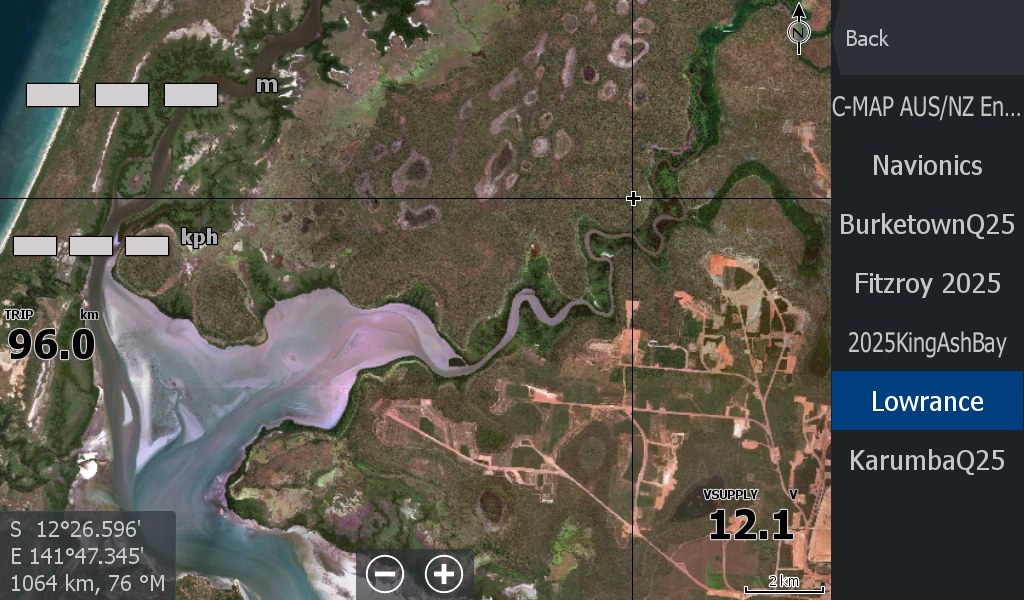Zoom in the map with plus
1024x600 pixels.
click(x=444, y=574)
